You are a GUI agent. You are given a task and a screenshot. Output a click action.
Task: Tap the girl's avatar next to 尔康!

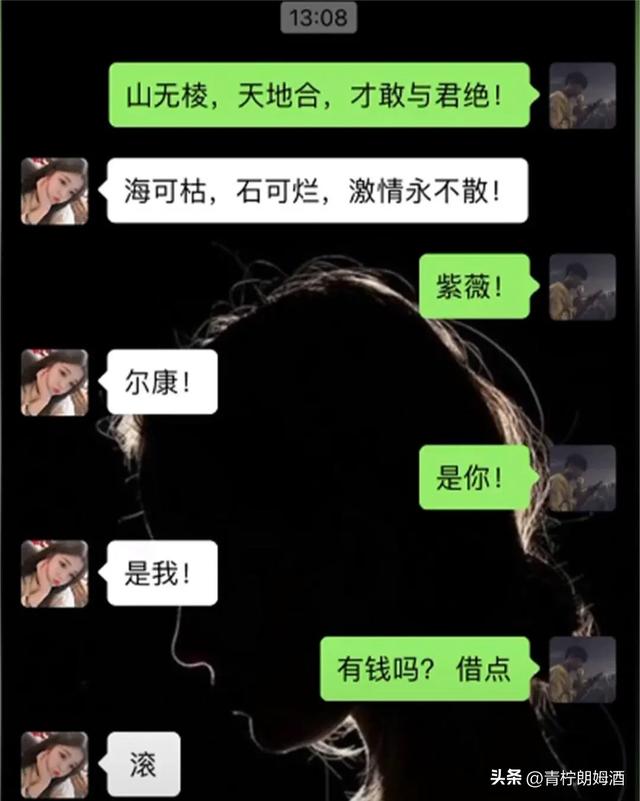(54, 382)
